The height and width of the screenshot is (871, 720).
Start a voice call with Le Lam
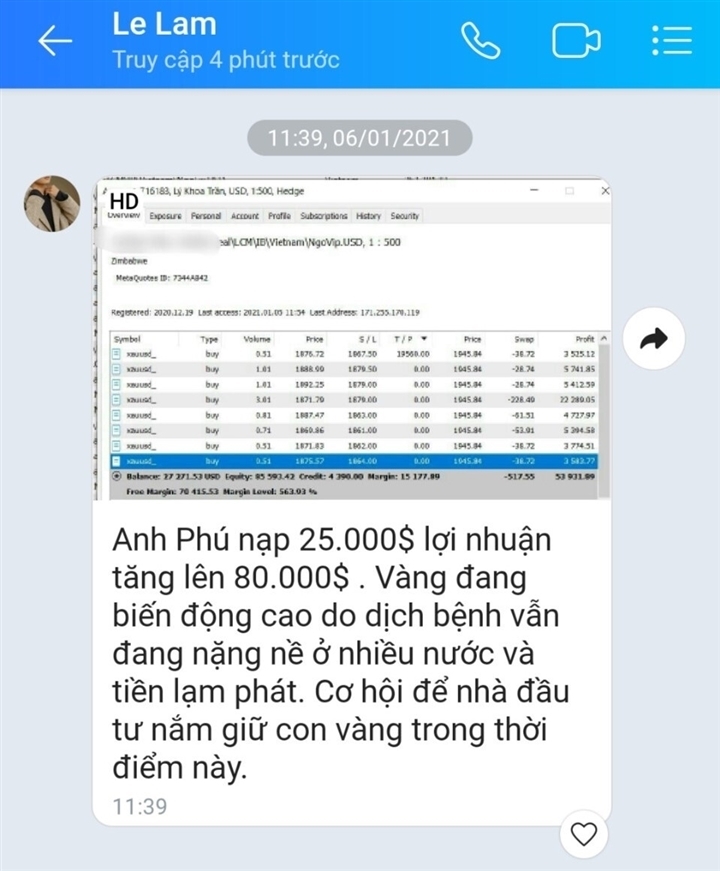pos(480,41)
